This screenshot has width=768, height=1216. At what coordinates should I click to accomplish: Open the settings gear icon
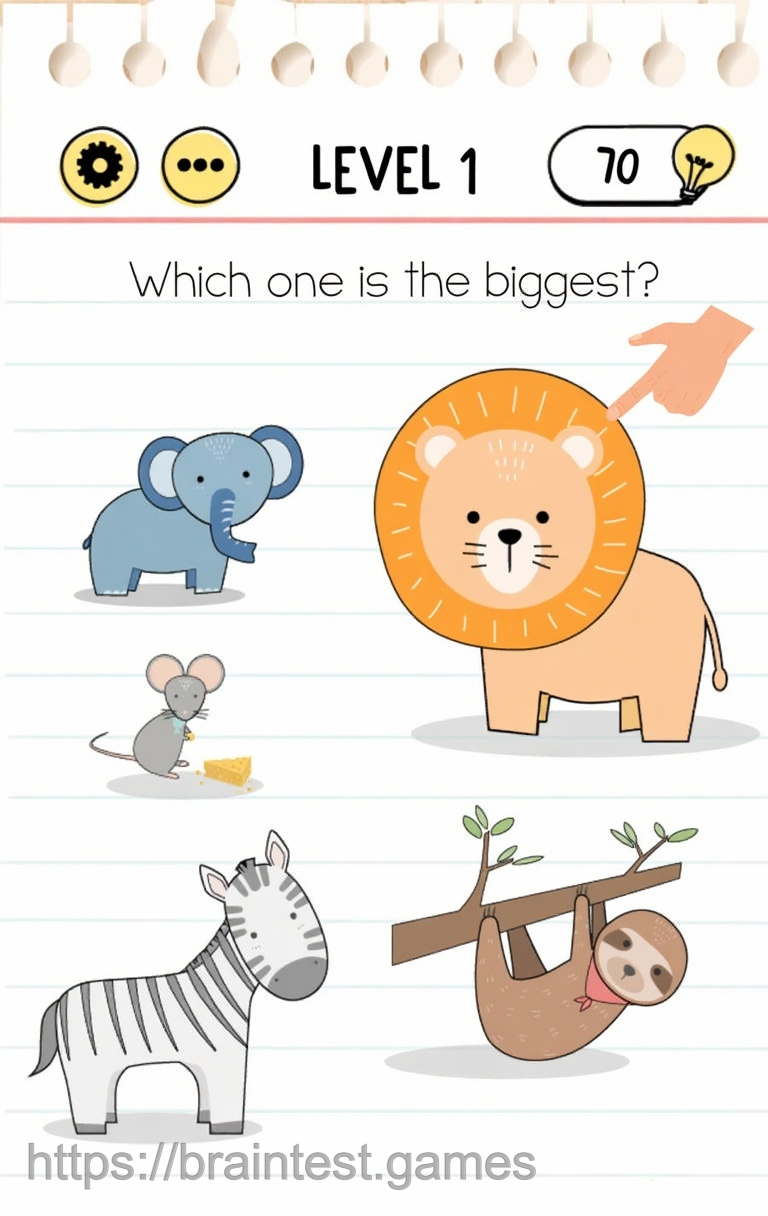coord(98,165)
